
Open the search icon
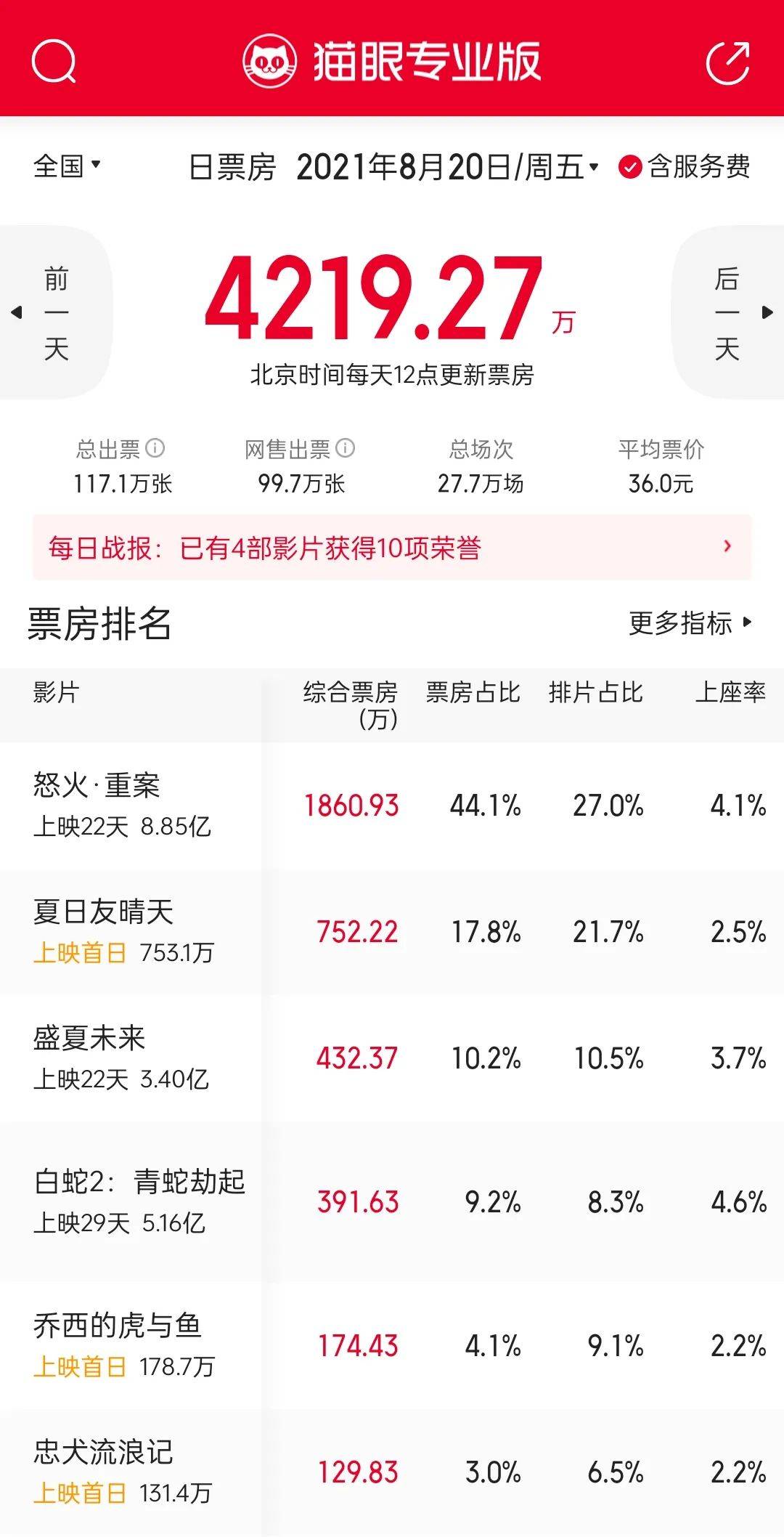coord(54,62)
